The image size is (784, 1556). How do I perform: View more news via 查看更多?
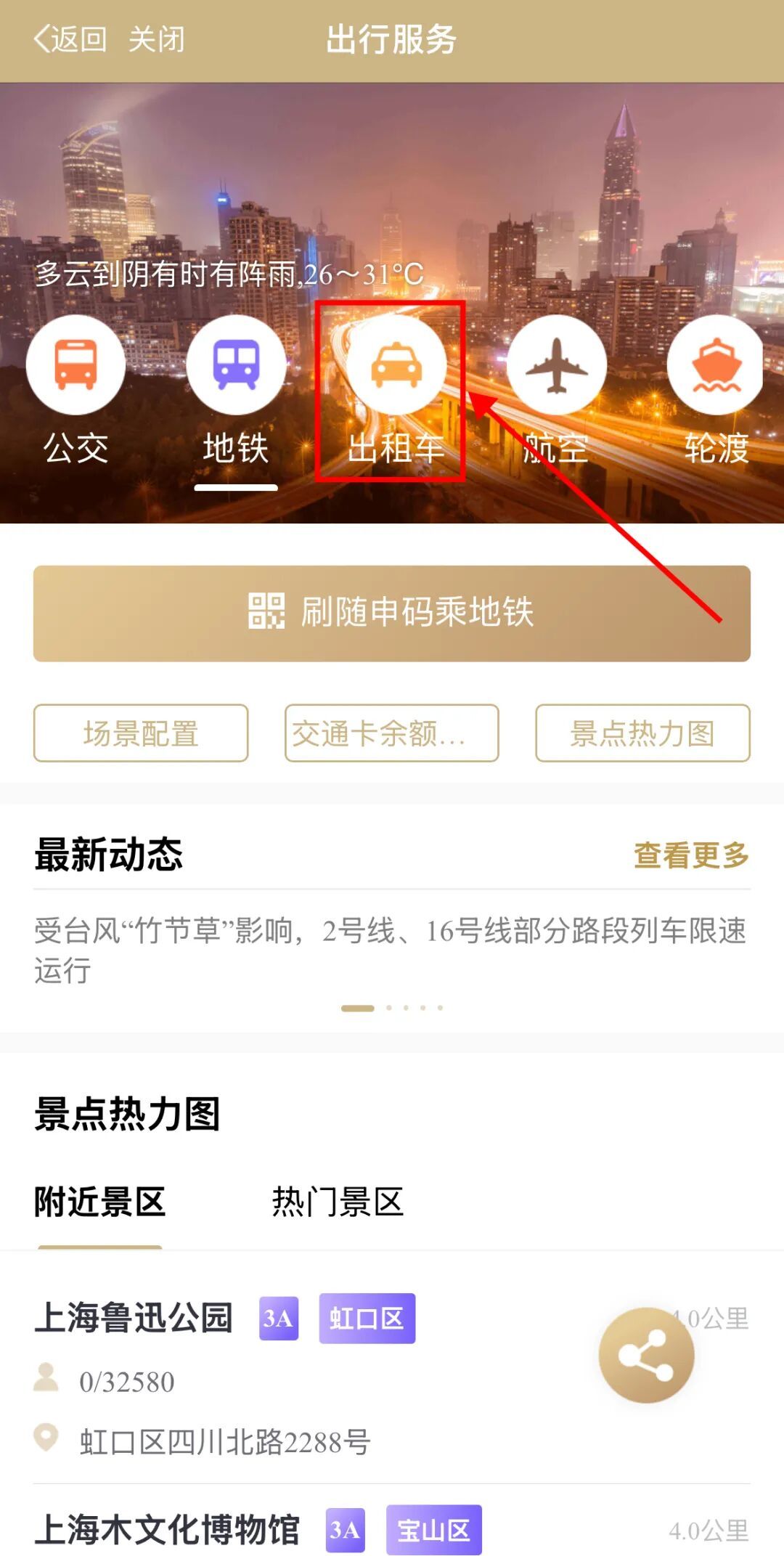pyautogui.click(x=691, y=855)
